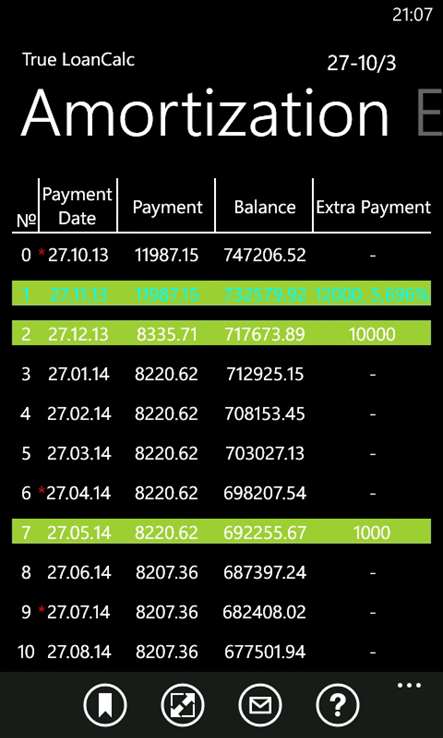Switch to the next pivot section header
The width and height of the screenshot is (443, 738).
click(x=429, y=113)
